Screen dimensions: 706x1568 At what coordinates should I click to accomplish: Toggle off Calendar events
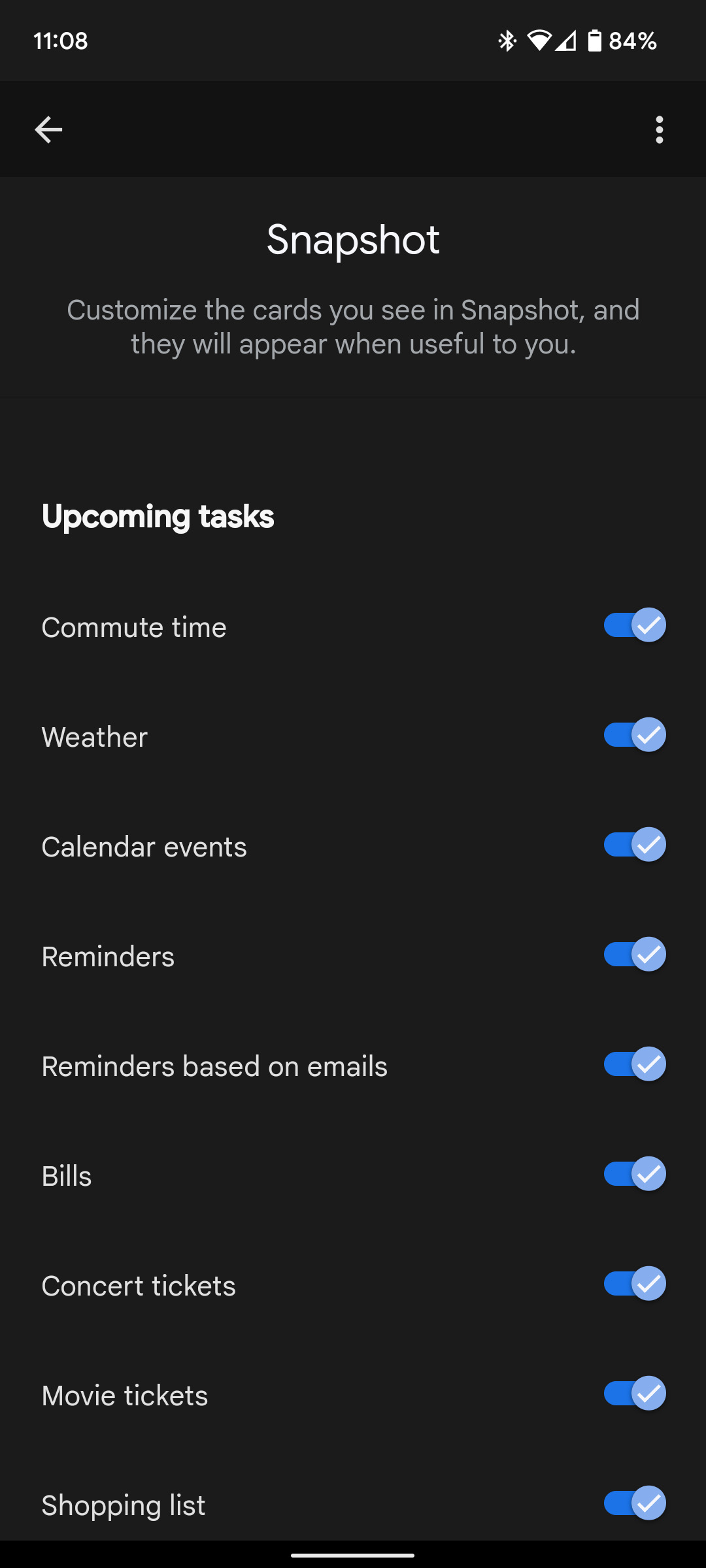(x=634, y=845)
